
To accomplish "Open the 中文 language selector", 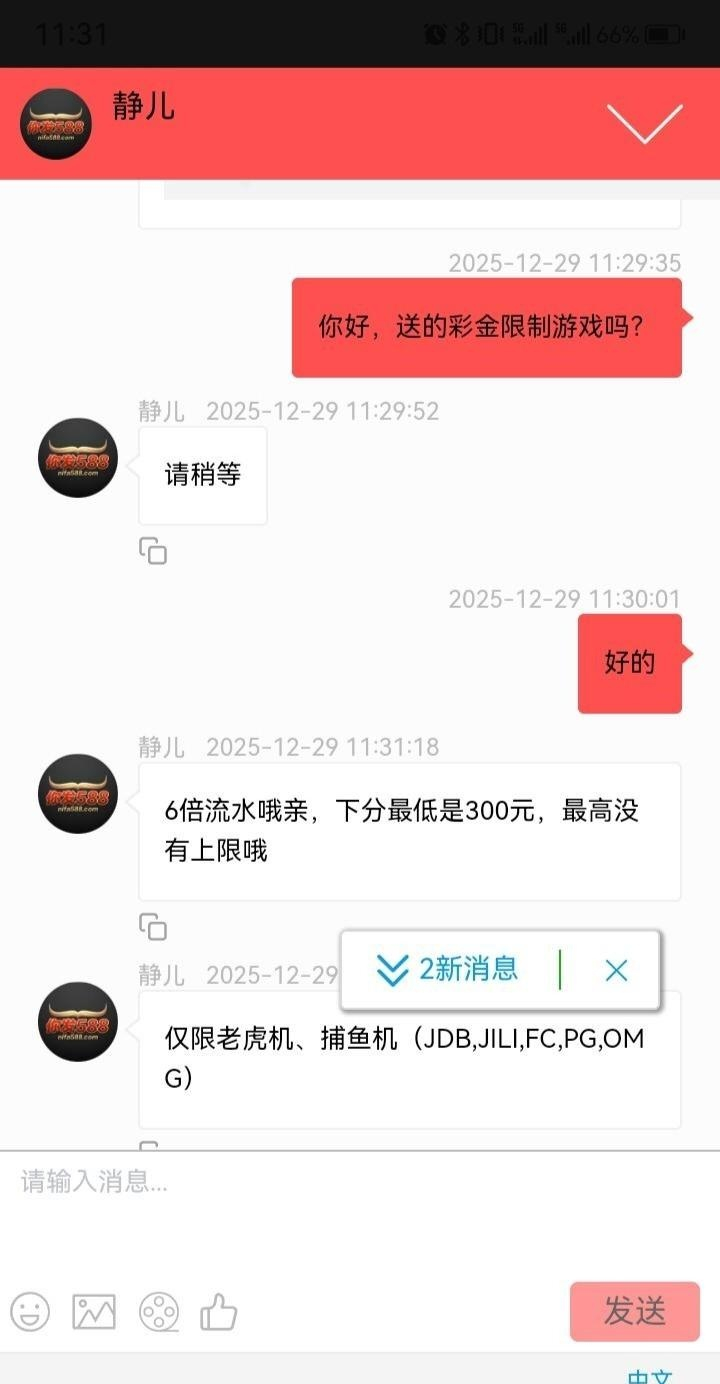I will (649, 1376).
